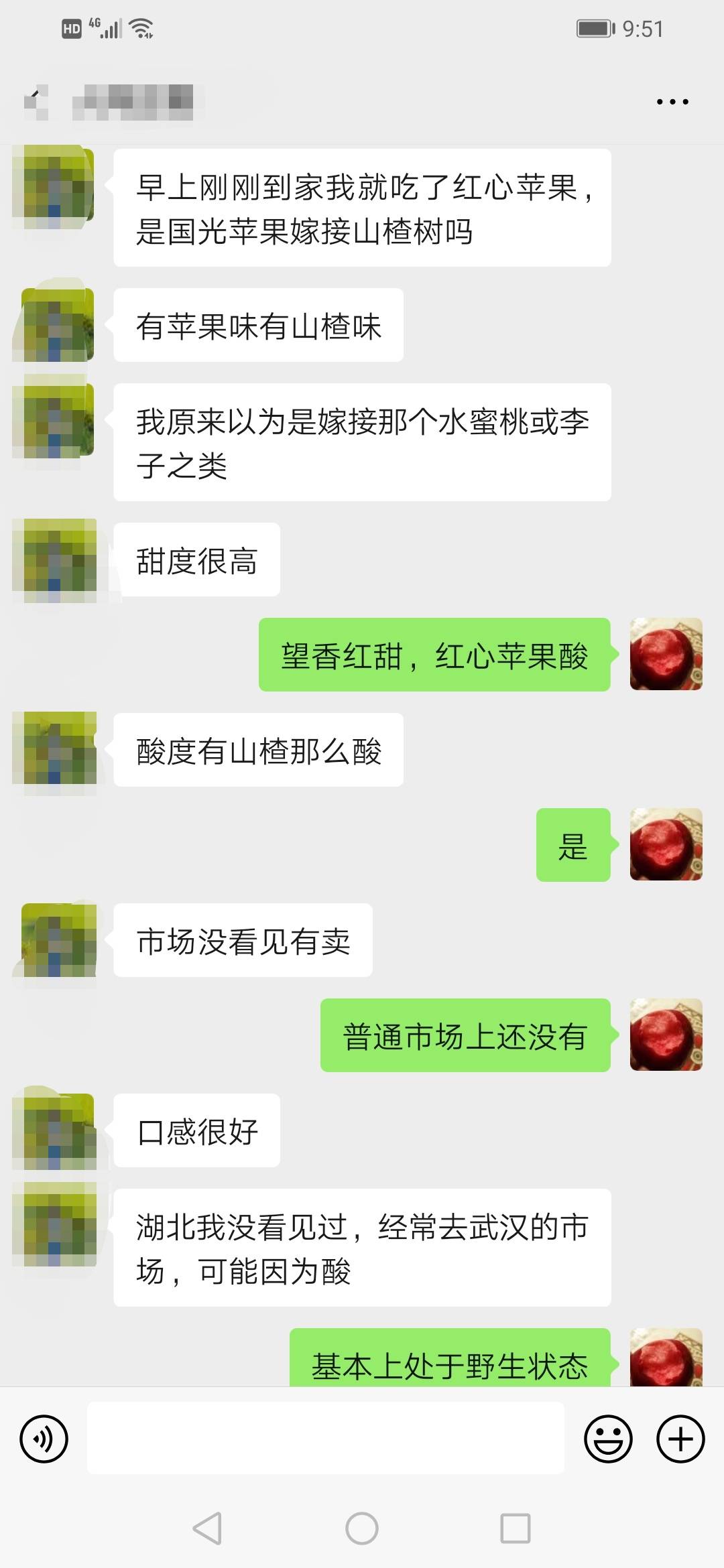Open contact avatar beside 甜度很高
Image resolution: width=724 pixels, height=1568 pixels.
(x=59, y=560)
